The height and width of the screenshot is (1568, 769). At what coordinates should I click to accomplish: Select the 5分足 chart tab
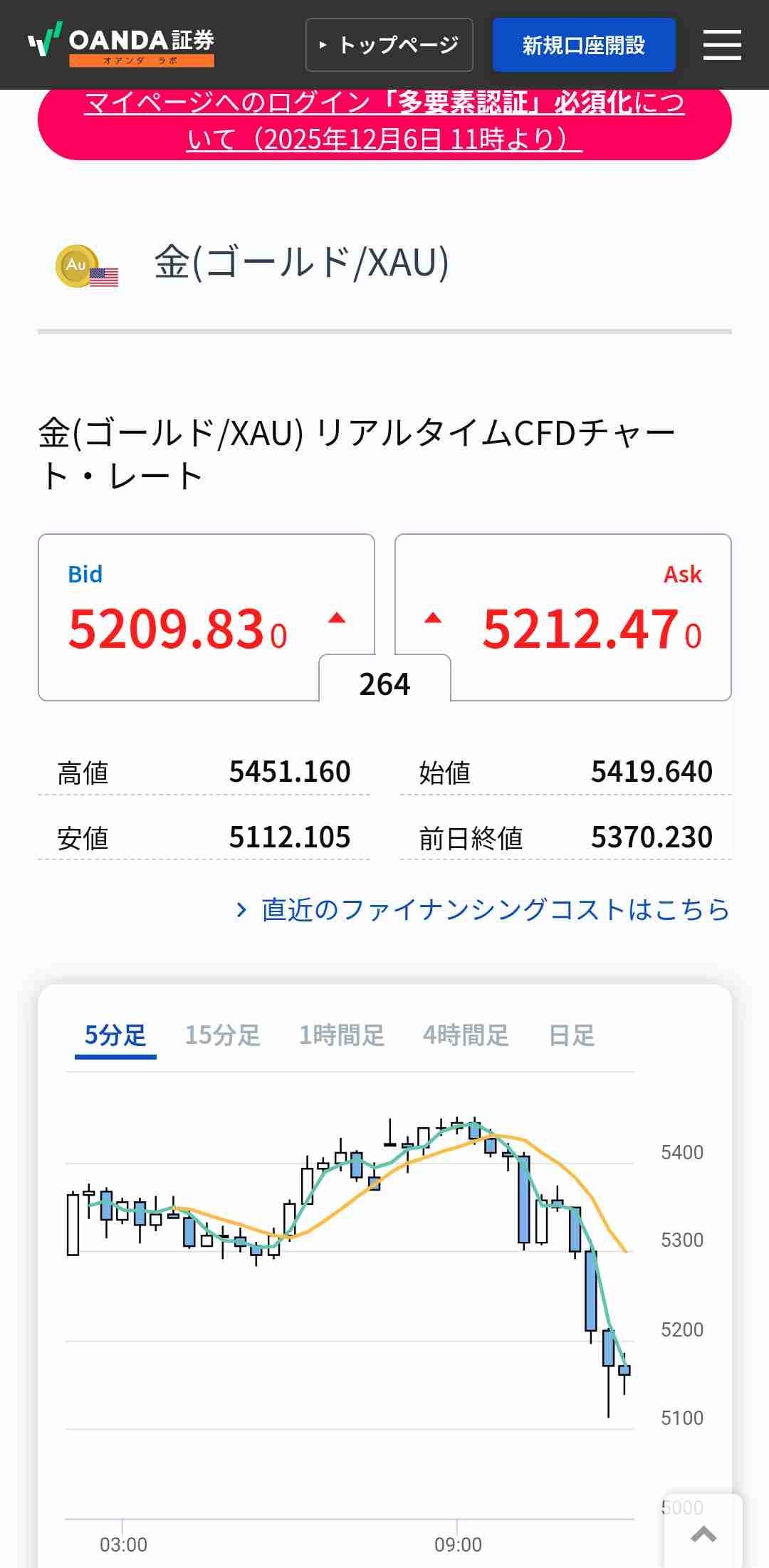click(x=115, y=1035)
